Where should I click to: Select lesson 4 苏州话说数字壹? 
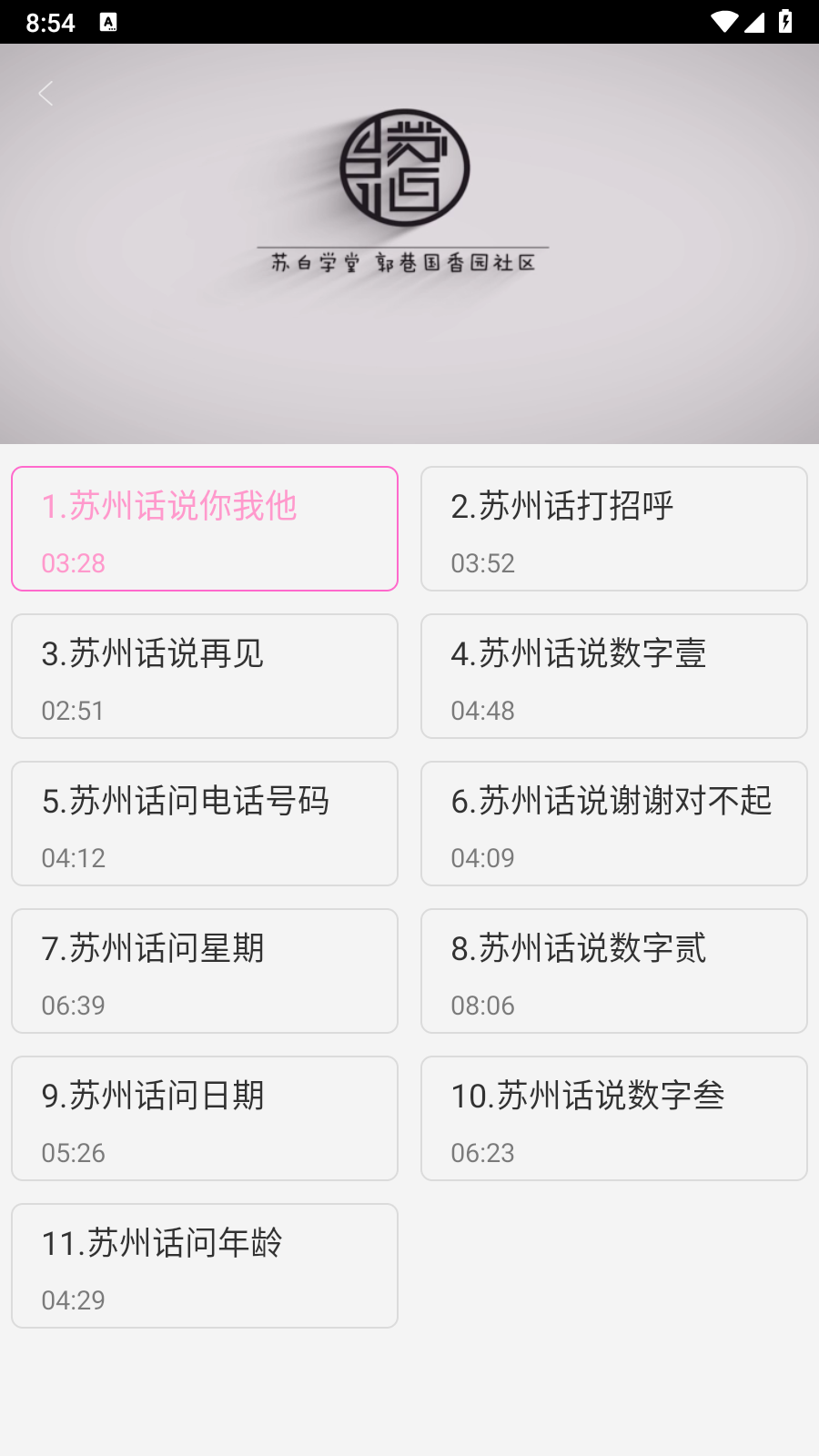point(613,676)
